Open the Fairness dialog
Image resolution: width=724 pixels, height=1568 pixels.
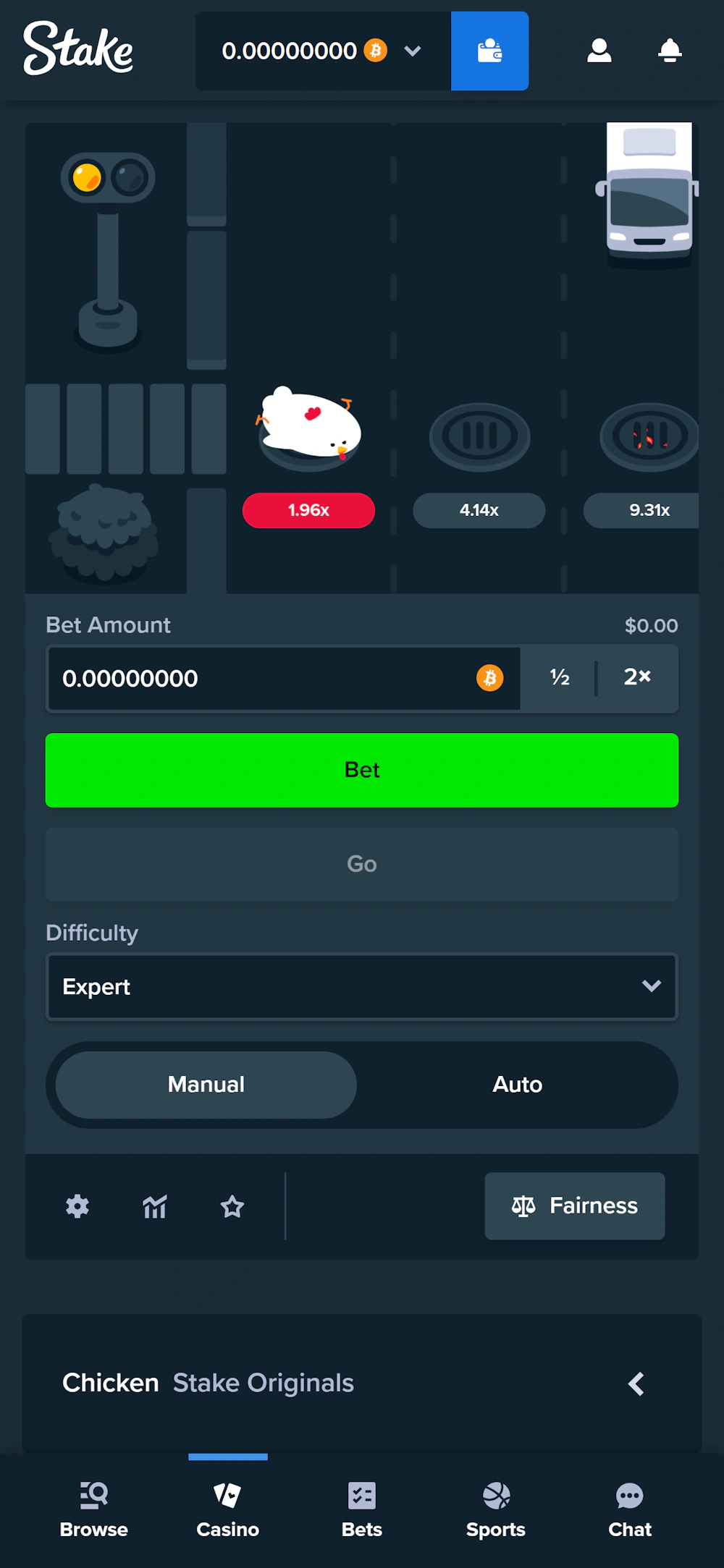[575, 1206]
